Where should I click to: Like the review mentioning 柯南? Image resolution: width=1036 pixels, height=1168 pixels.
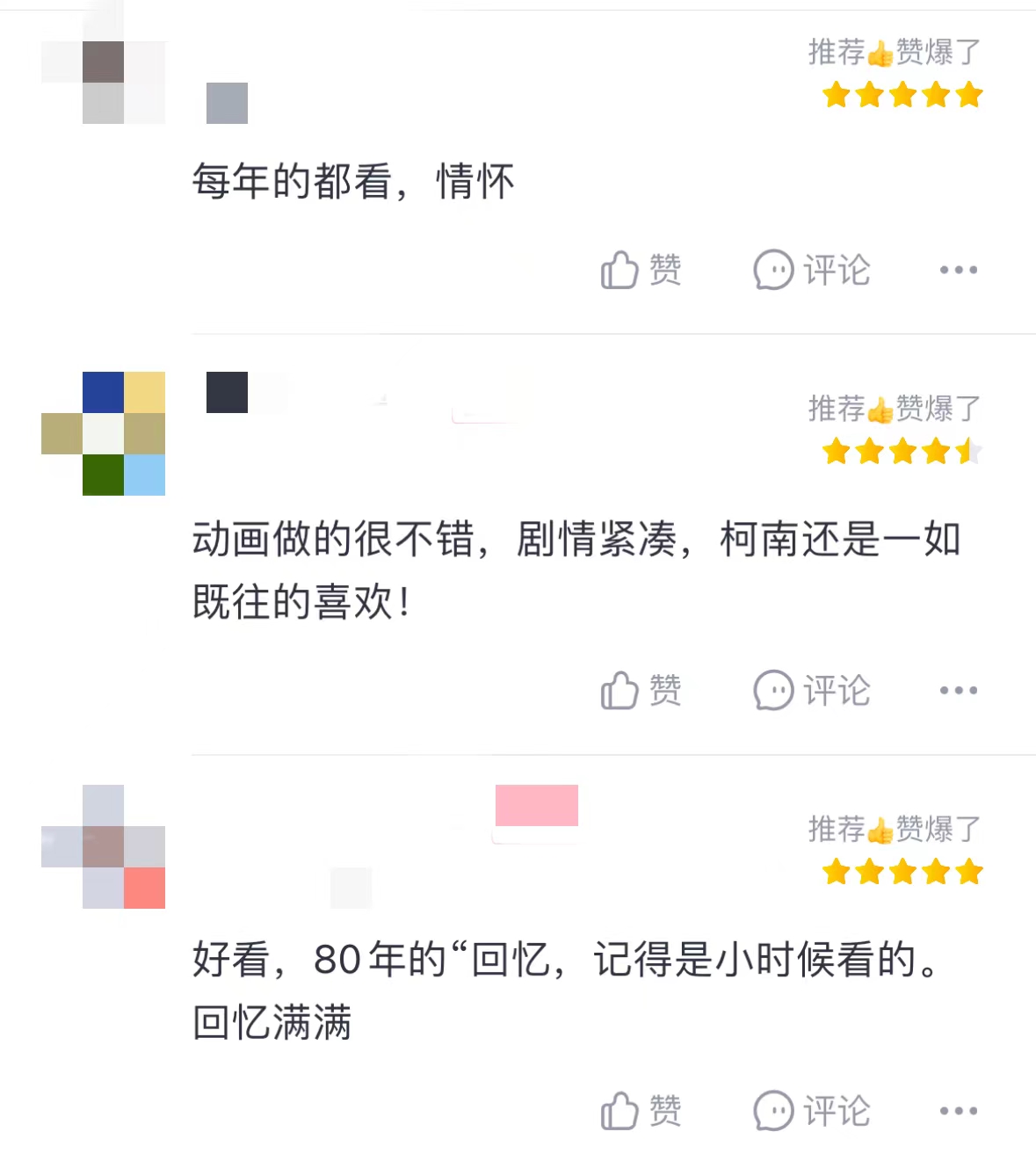[x=640, y=690]
